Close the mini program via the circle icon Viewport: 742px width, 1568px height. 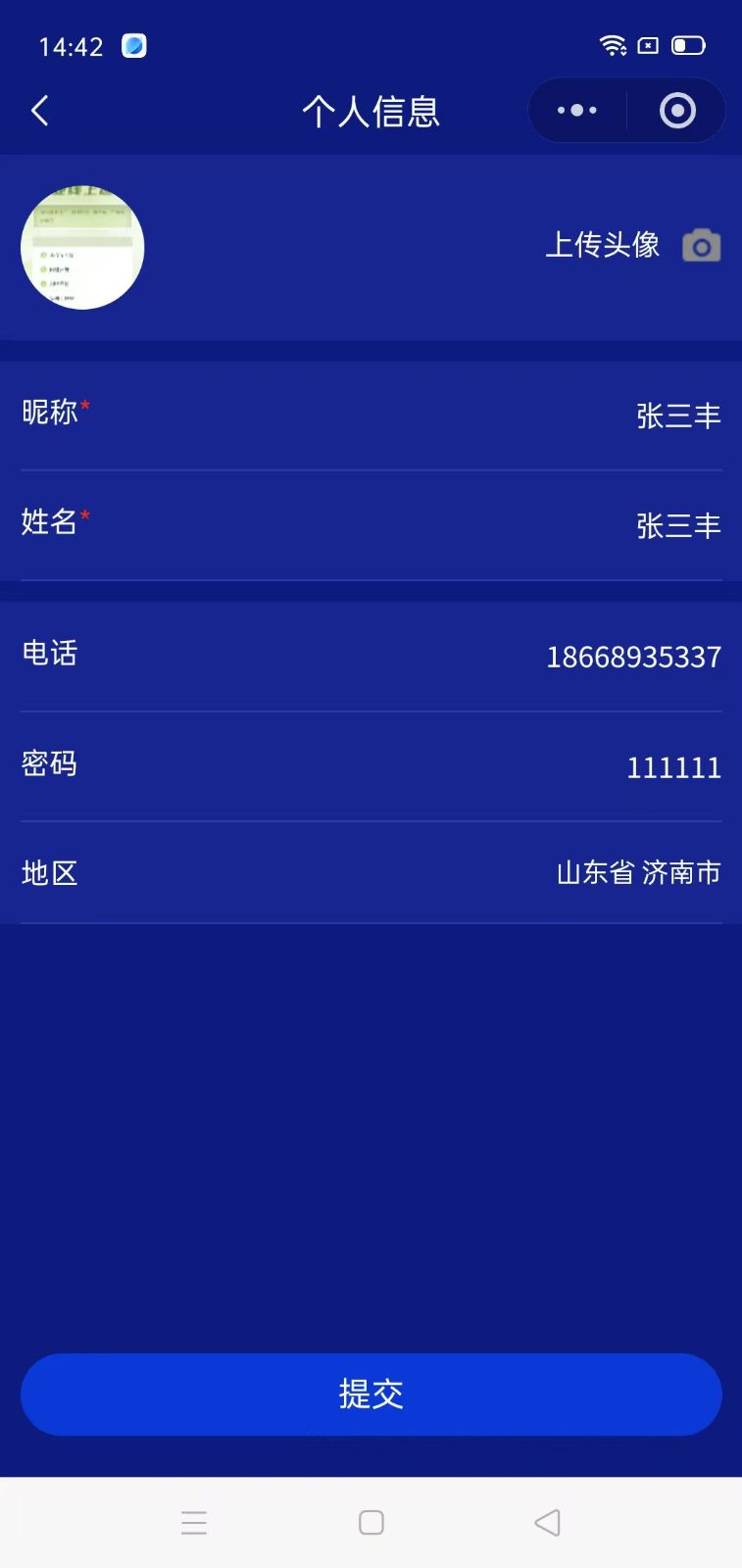(x=677, y=111)
